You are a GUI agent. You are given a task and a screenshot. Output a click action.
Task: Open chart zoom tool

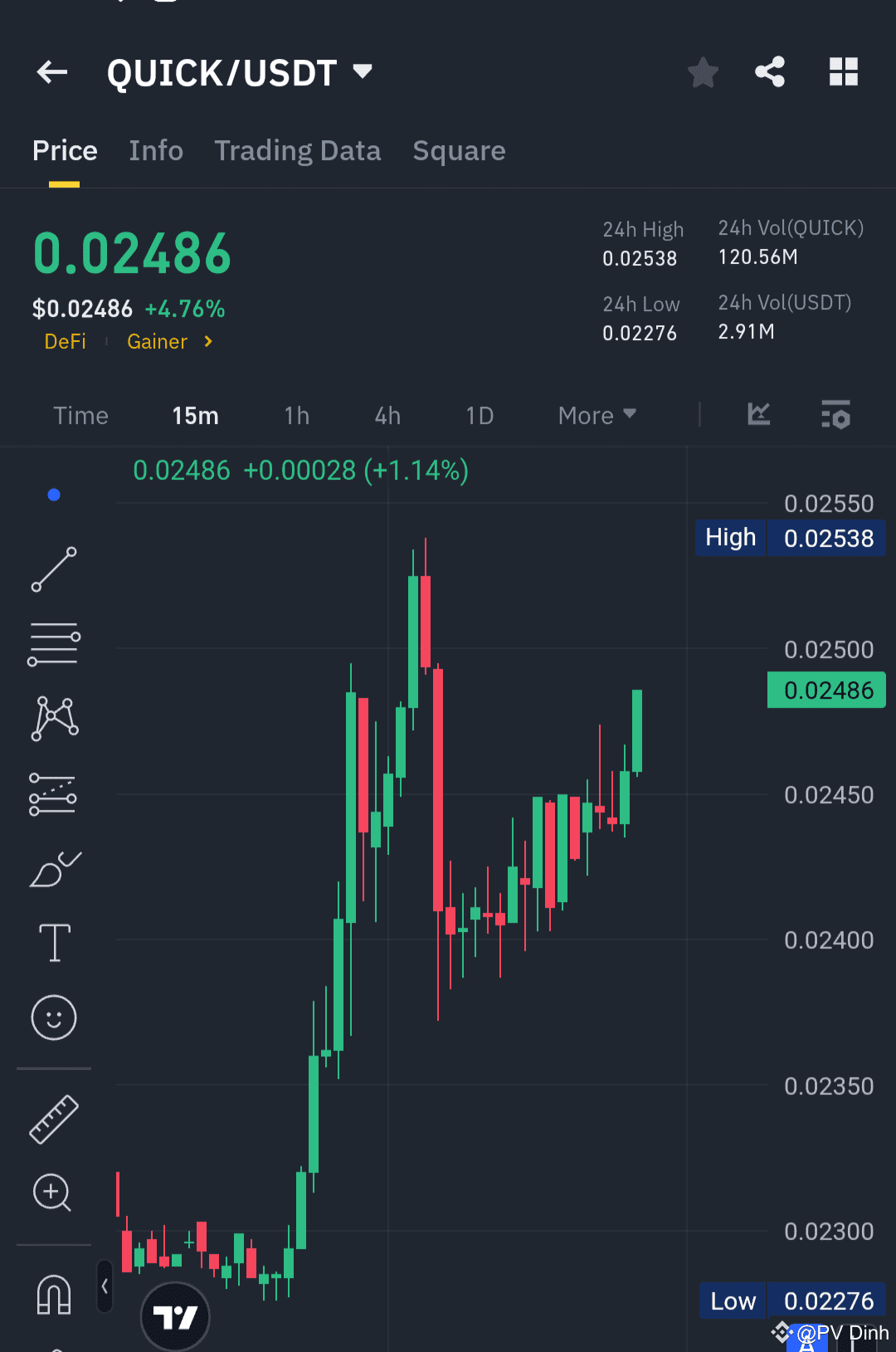53,1193
